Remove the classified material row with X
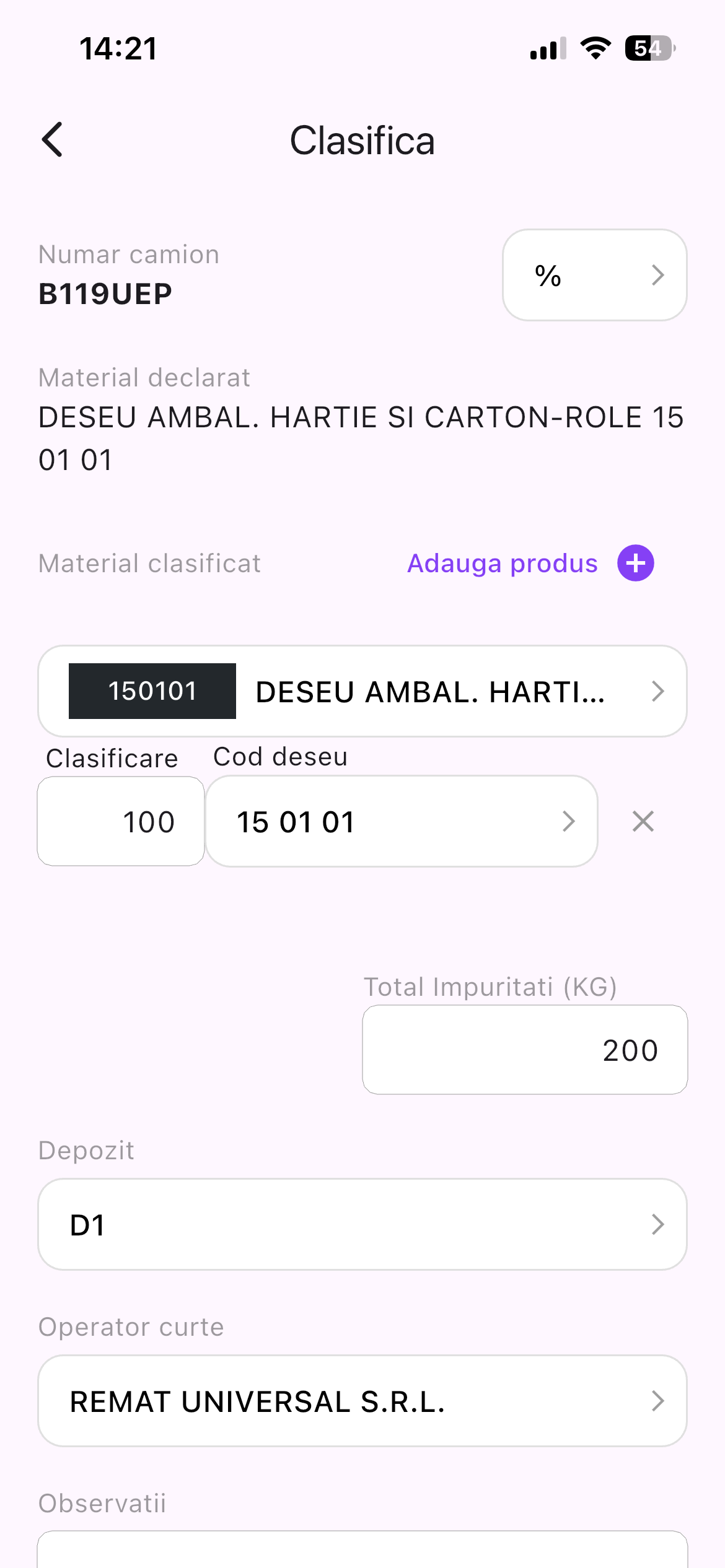 pyautogui.click(x=643, y=821)
